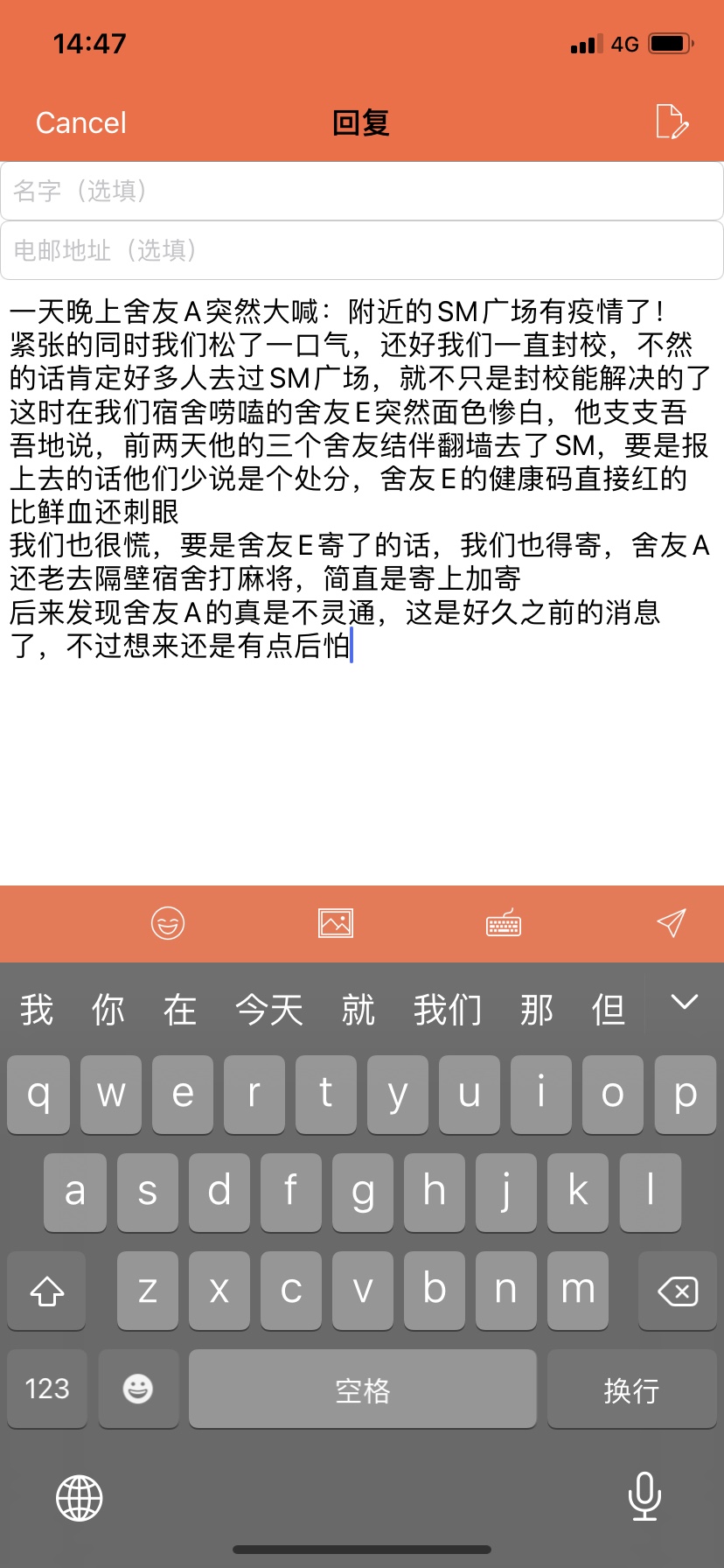Screen dimensions: 724x1568
Task: Switch input language with globe
Action: tap(80, 1497)
